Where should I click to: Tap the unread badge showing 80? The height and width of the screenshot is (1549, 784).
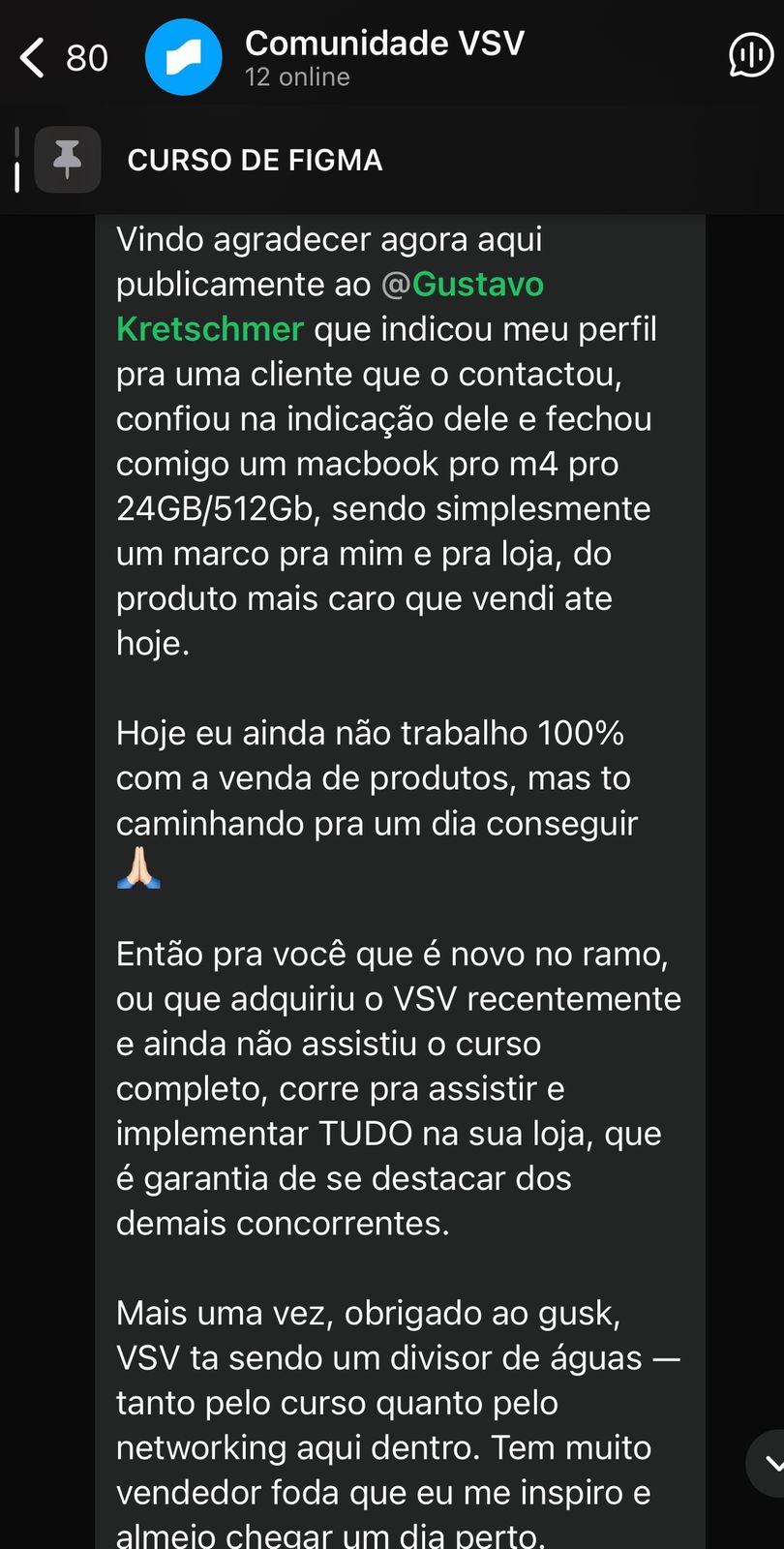pyautogui.click(x=87, y=57)
